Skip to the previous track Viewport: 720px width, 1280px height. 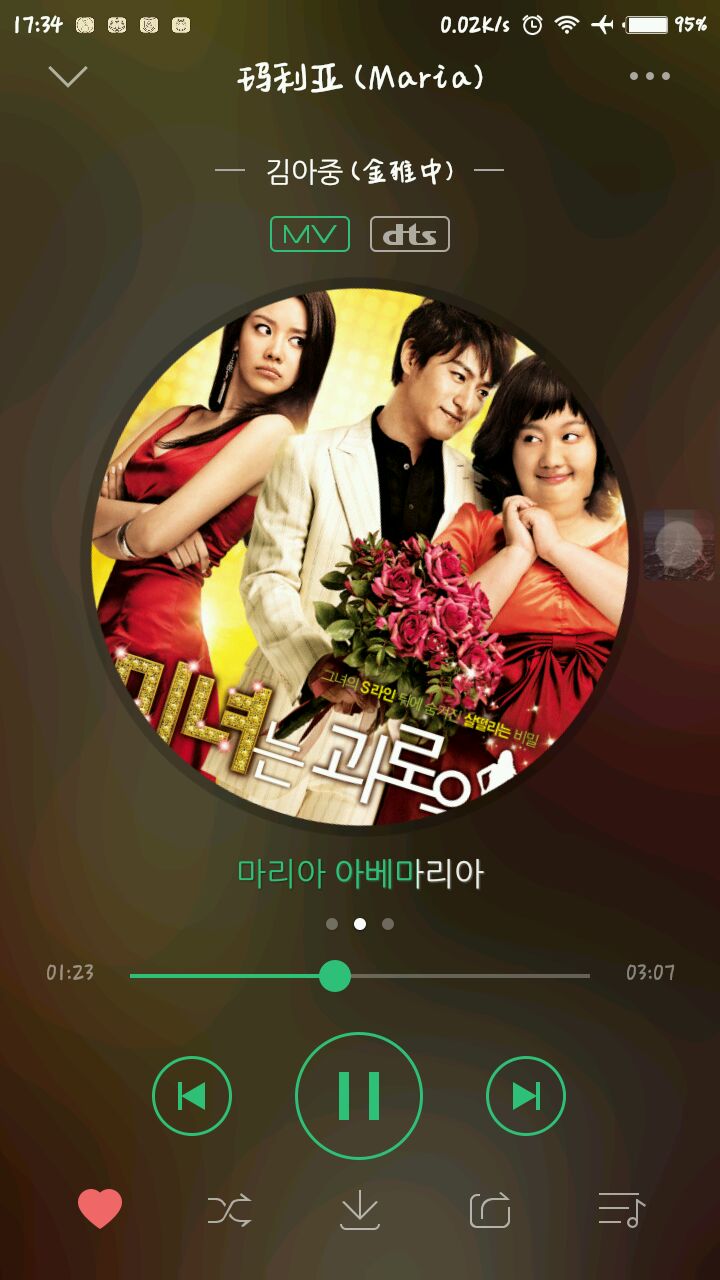pyautogui.click(x=192, y=1096)
